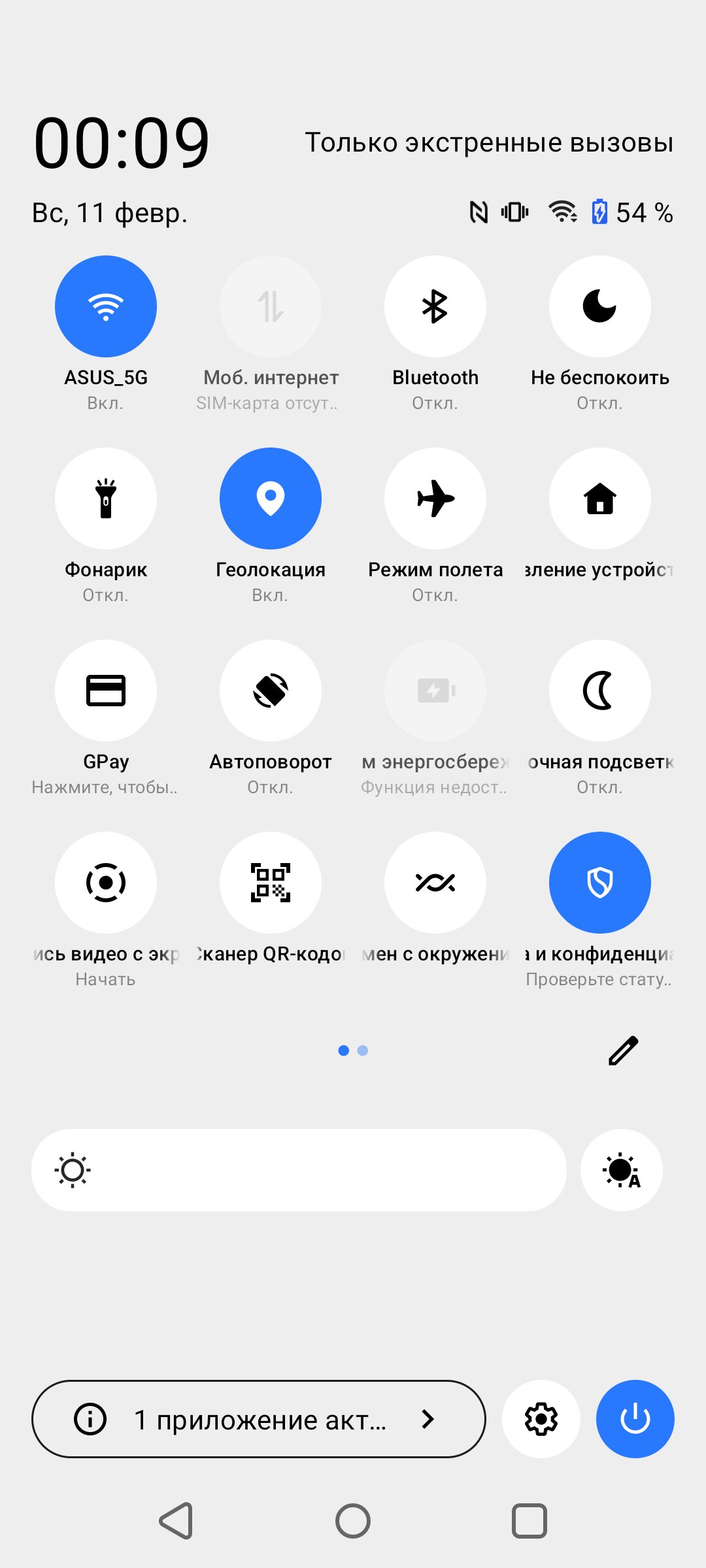Open the 1 active app notice

[259, 1419]
